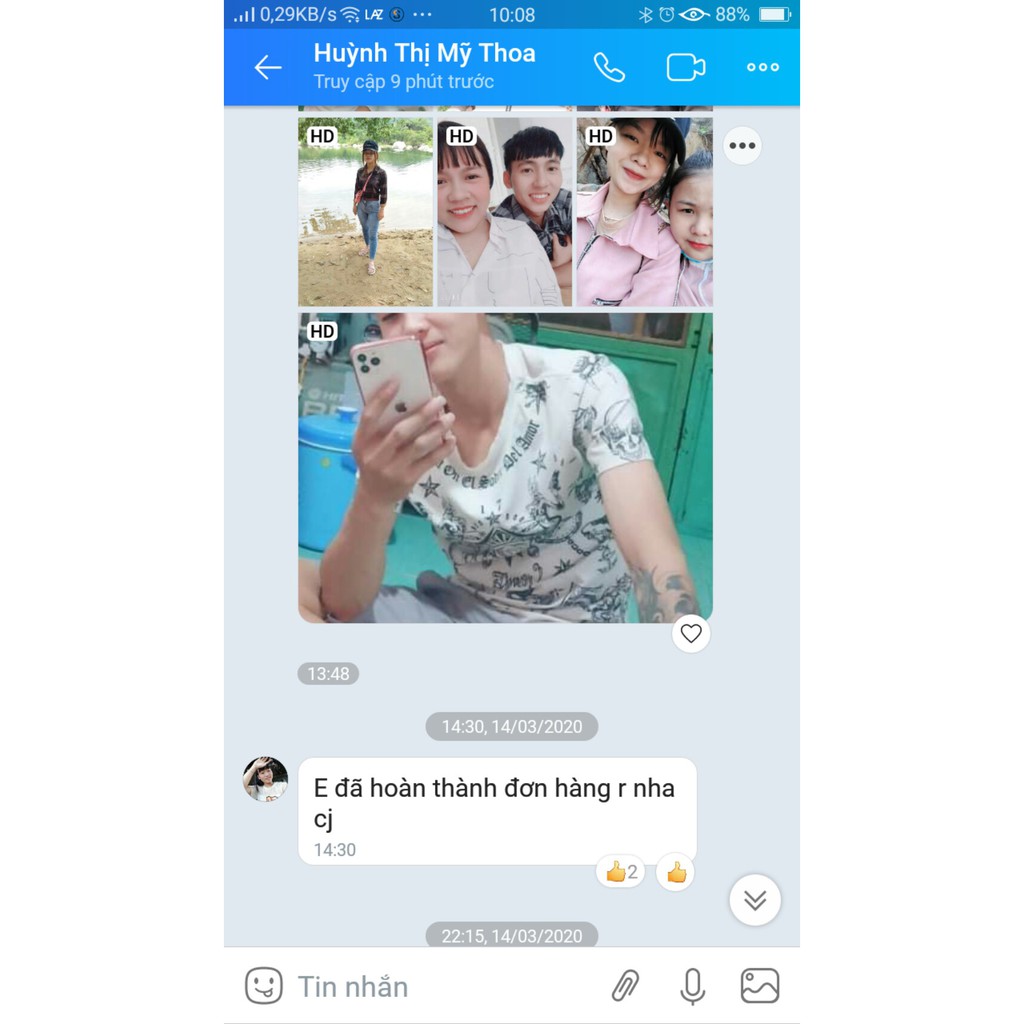
Task: Open the gallery picker to send an image
Action: click(x=760, y=986)
